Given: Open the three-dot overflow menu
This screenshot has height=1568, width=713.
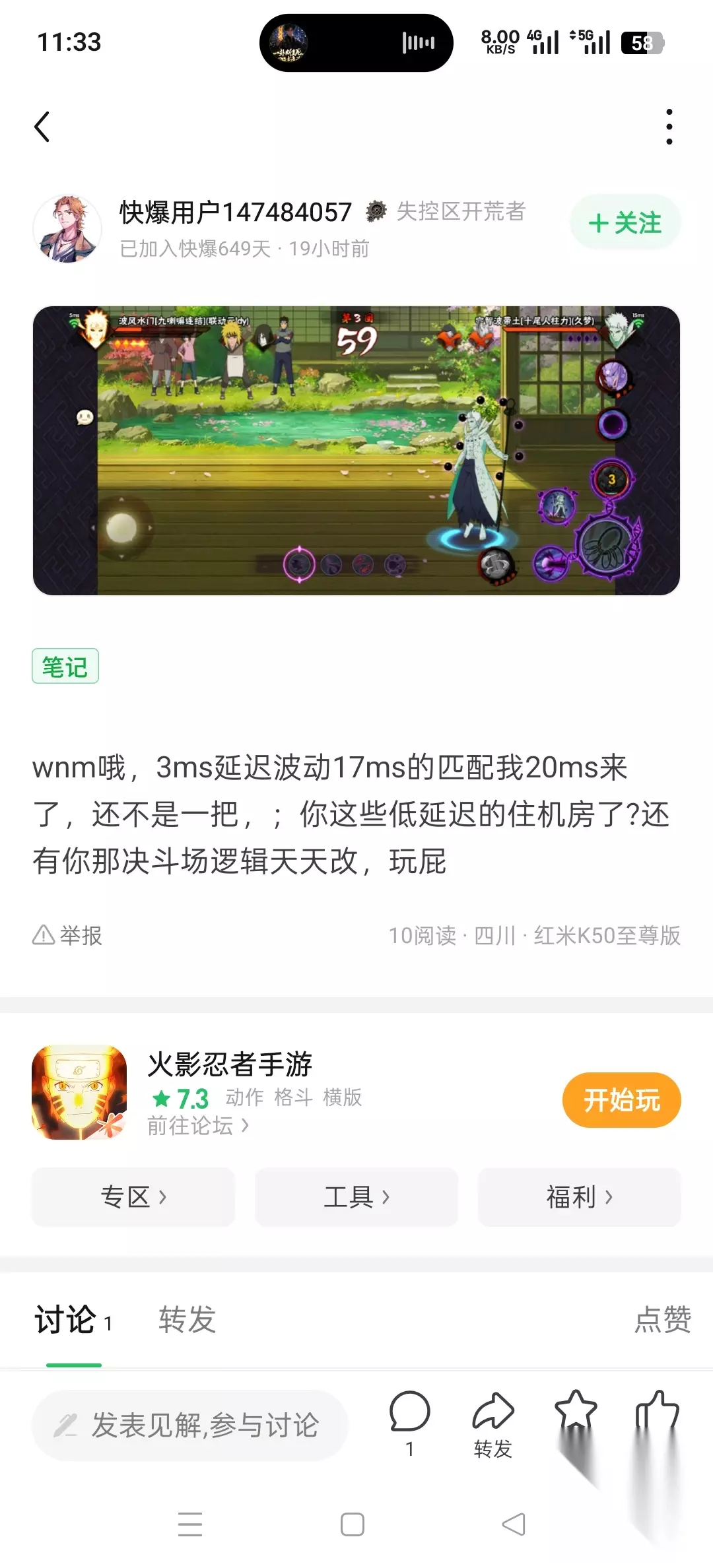Looking at the screenshot, I should point(669,127).
